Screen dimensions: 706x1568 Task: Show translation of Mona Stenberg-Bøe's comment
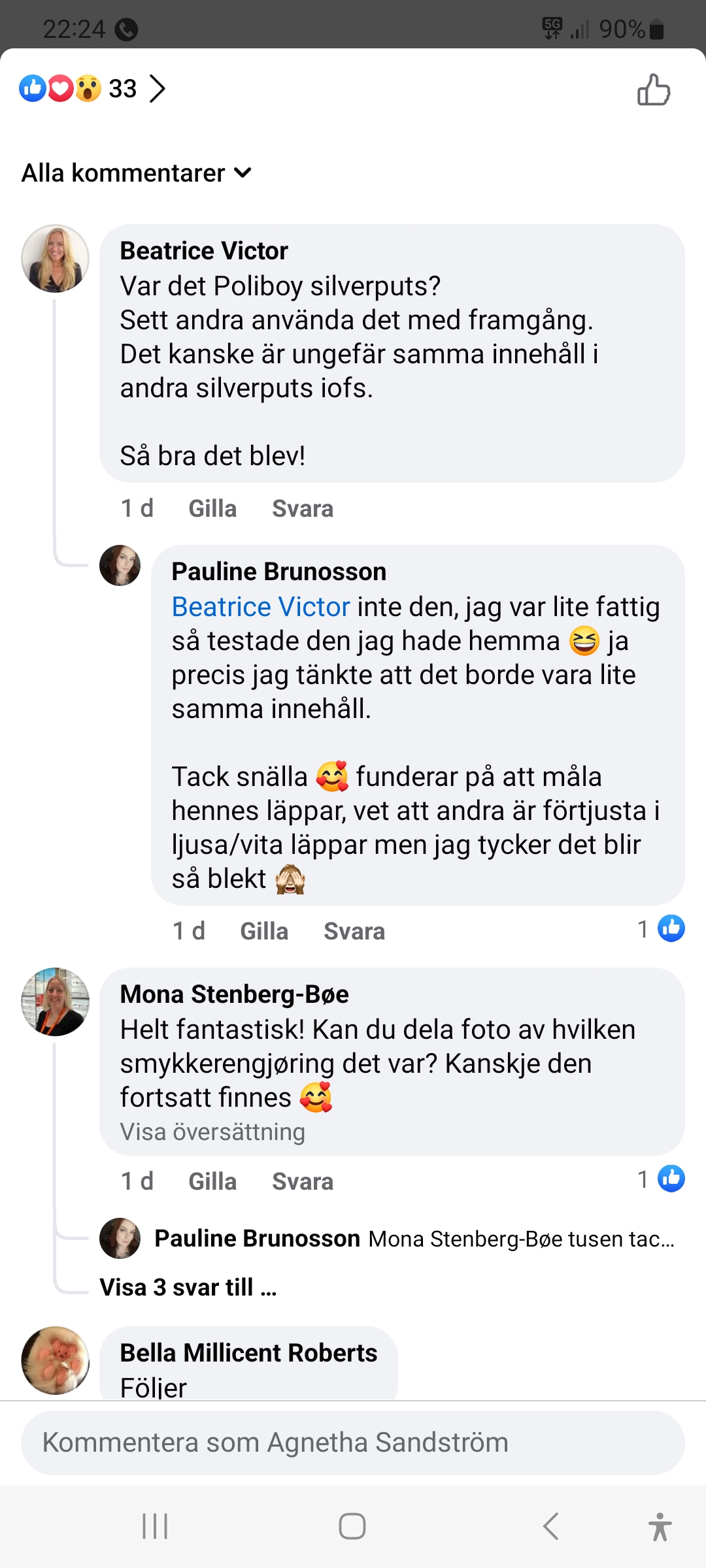[x=212, y=1132]
